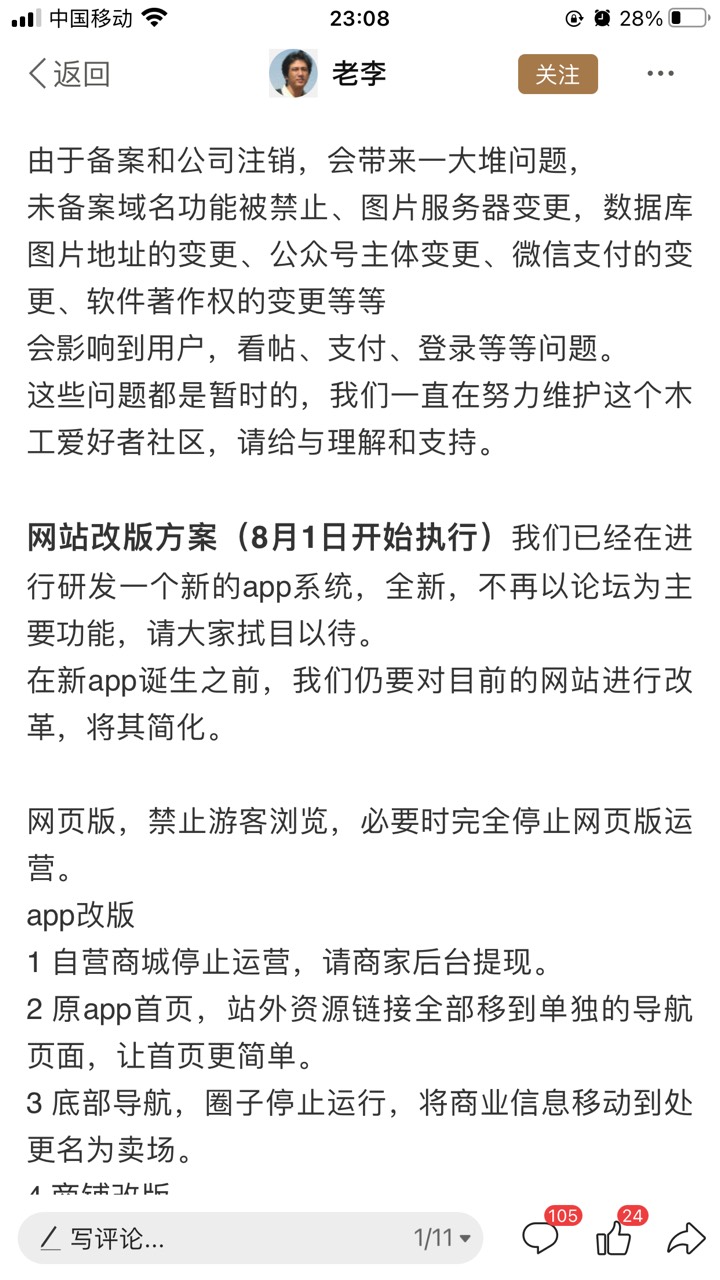The width and height of the screenshot is (720, 1280).
Task: View the 105 comments
Action: coord(545,1235)
